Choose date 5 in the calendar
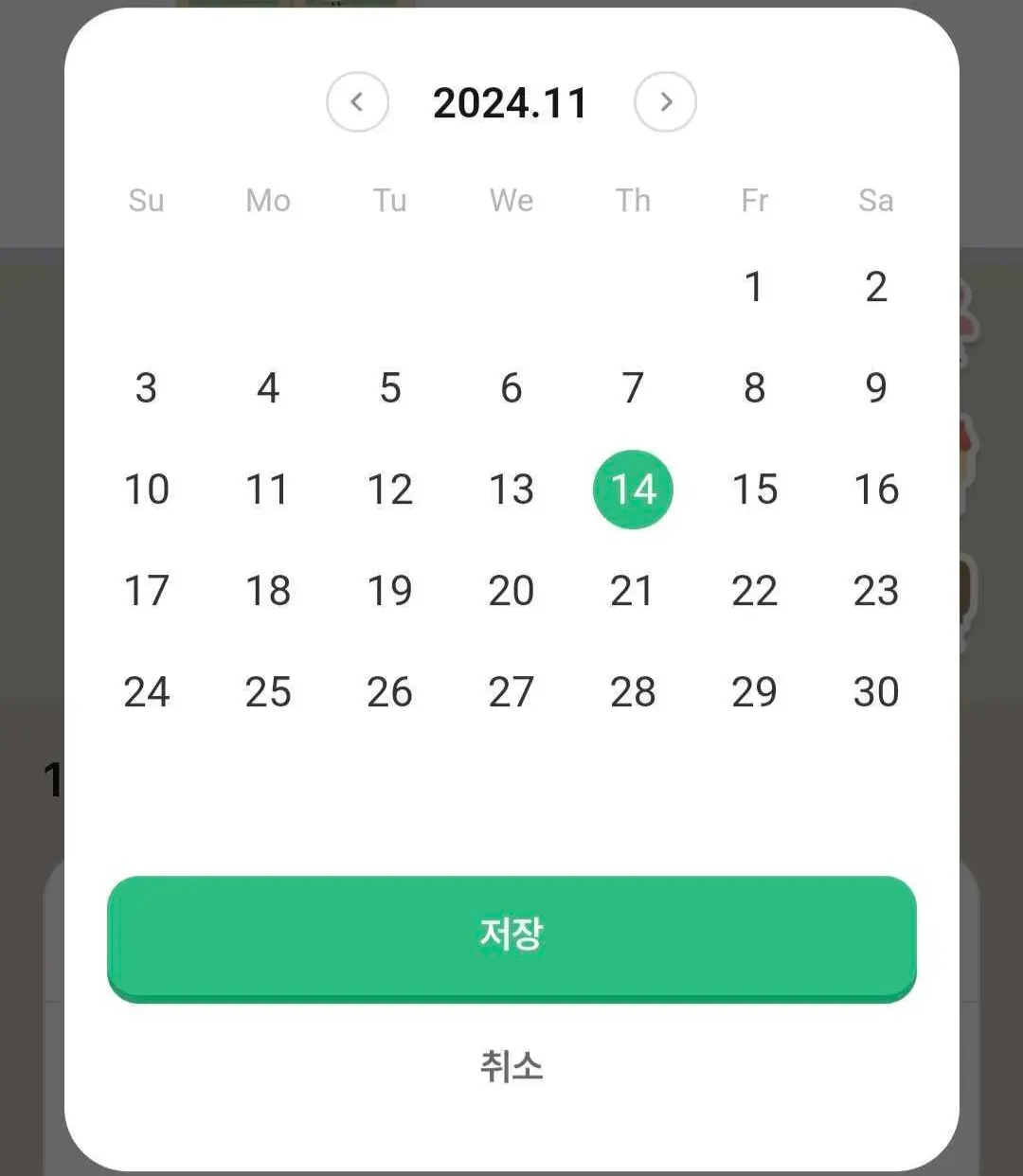Viewport: 1023px width, 1176px height. pos(390,388)
